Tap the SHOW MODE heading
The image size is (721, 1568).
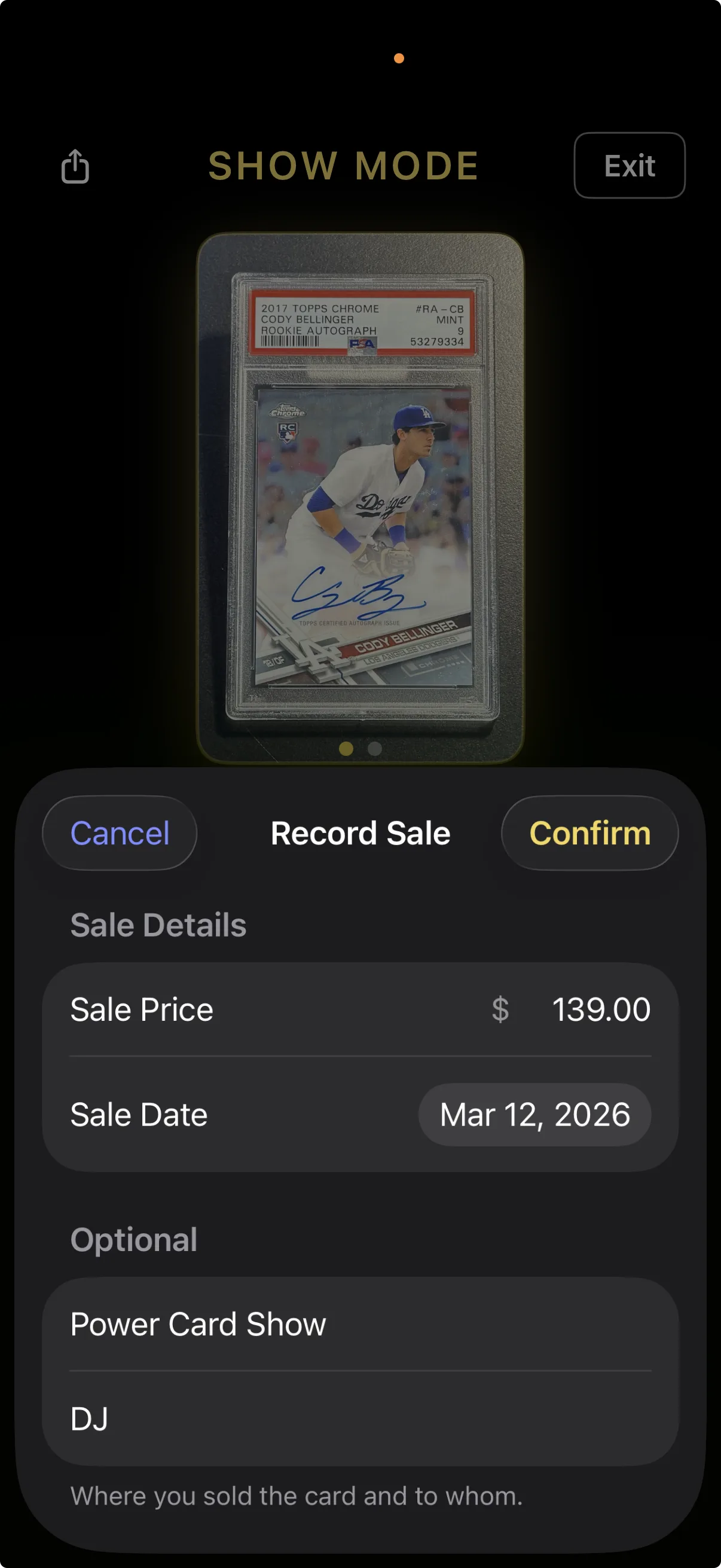tap(344, 166)
